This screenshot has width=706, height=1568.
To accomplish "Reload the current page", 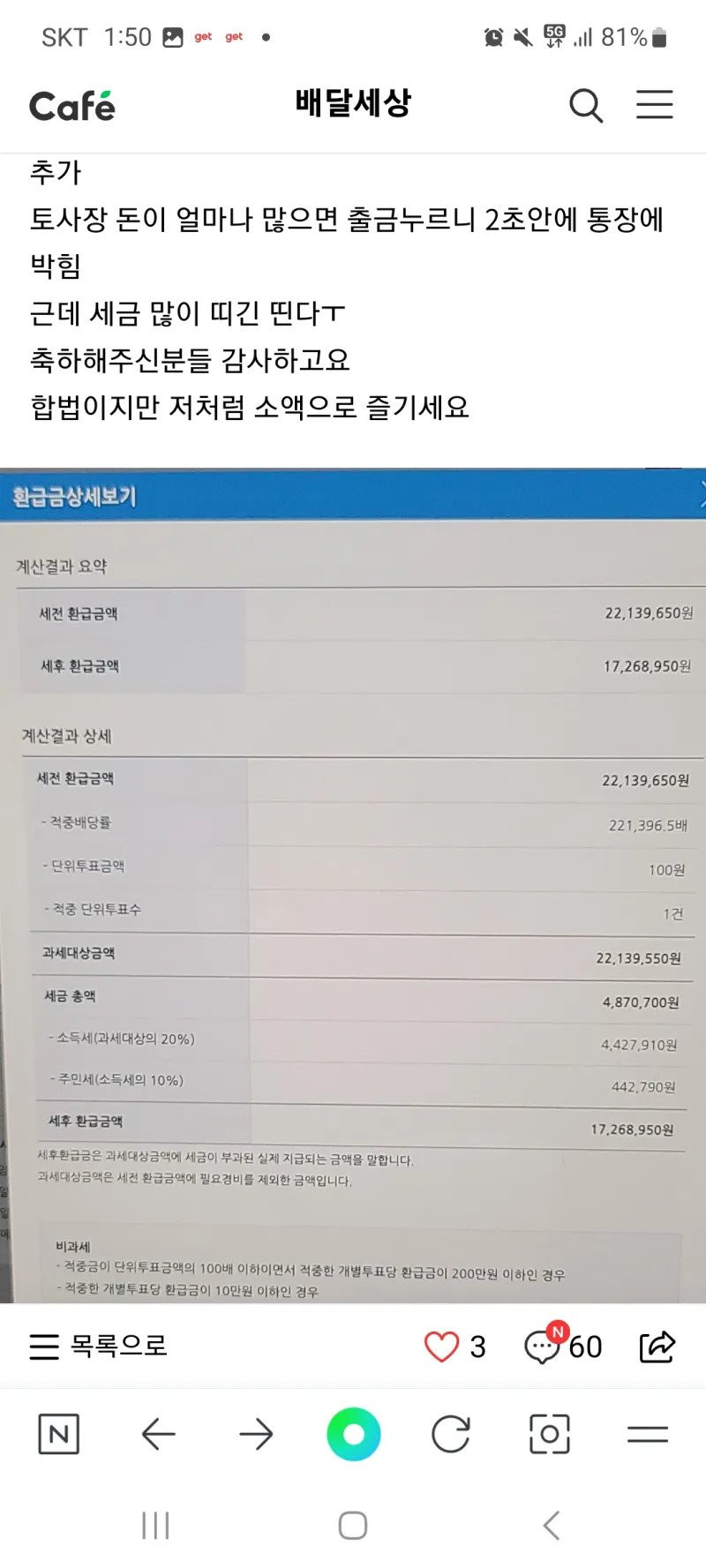I will (450, 1434).
